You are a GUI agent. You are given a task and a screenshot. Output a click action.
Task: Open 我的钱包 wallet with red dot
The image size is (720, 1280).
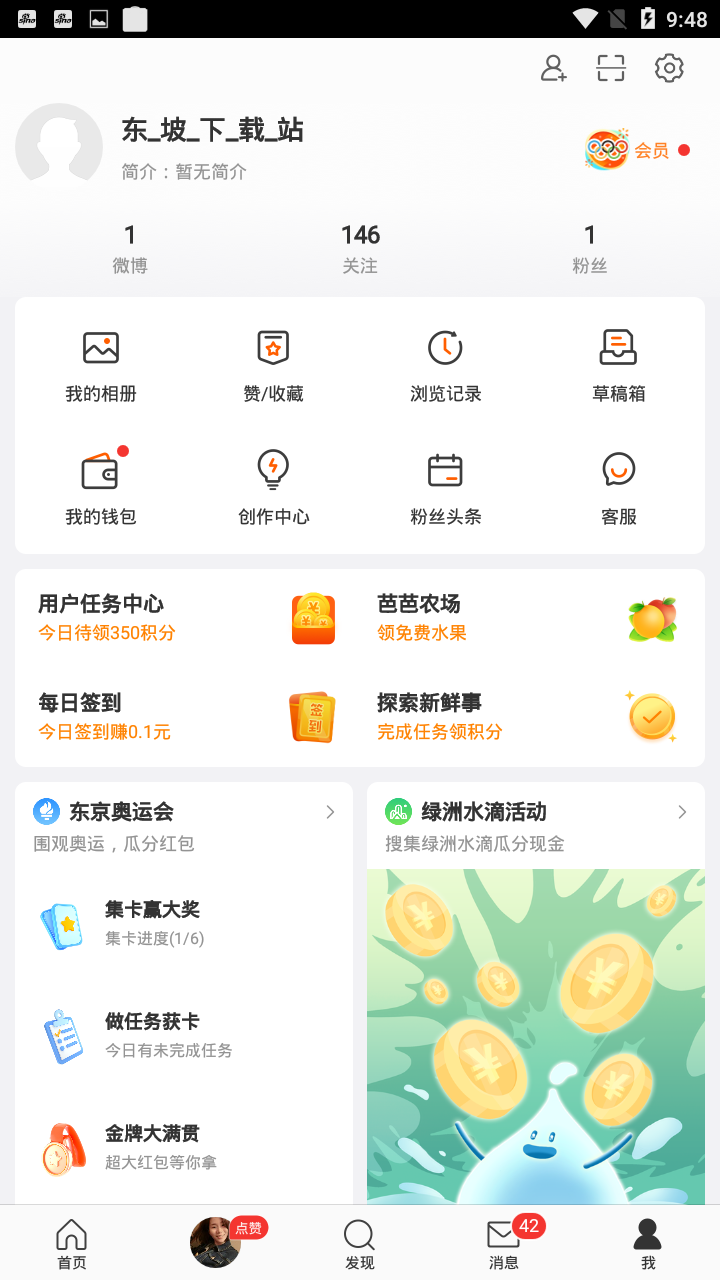(100, 487)
